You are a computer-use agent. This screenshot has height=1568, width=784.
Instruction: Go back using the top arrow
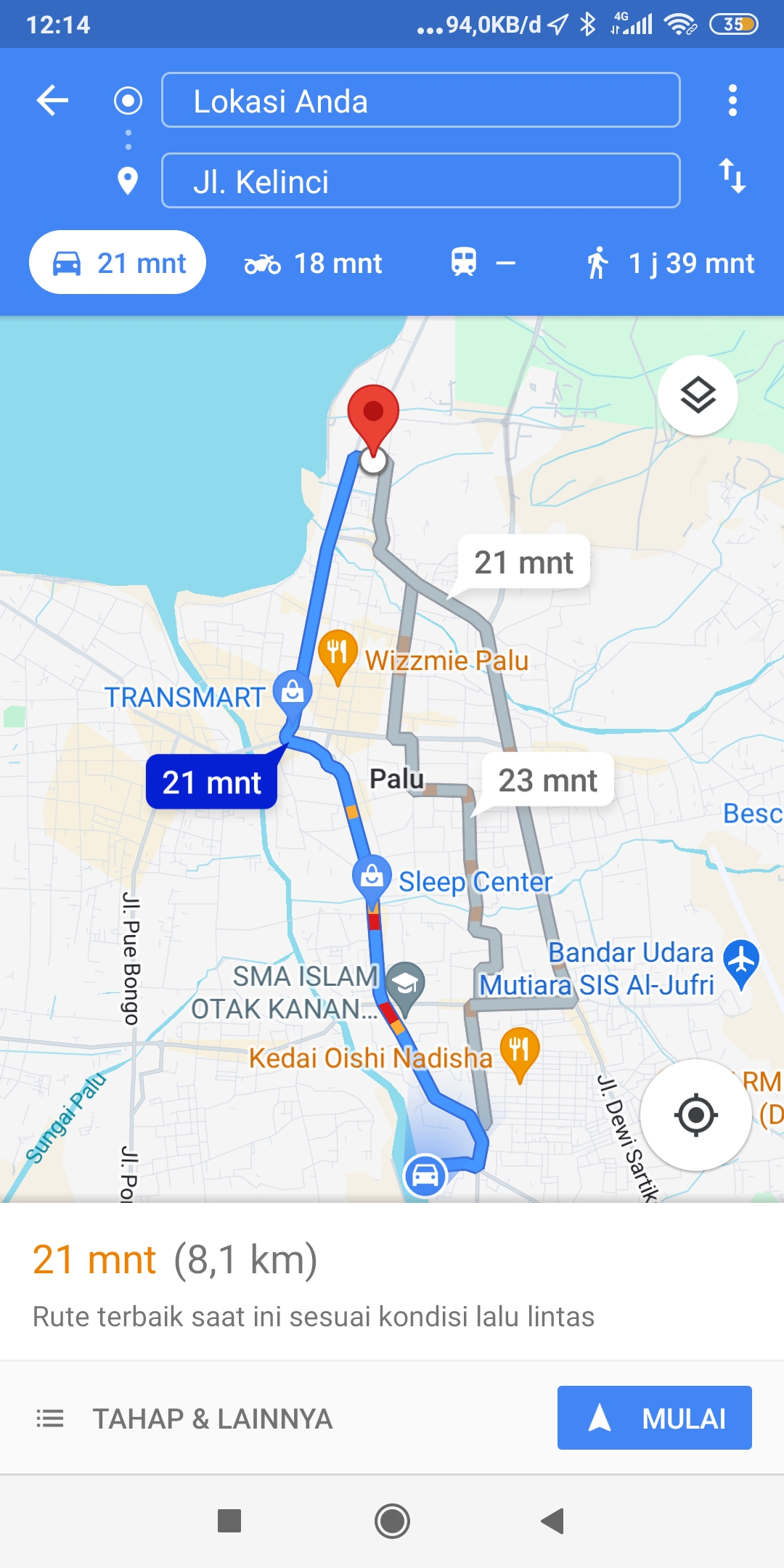(52, 100)
